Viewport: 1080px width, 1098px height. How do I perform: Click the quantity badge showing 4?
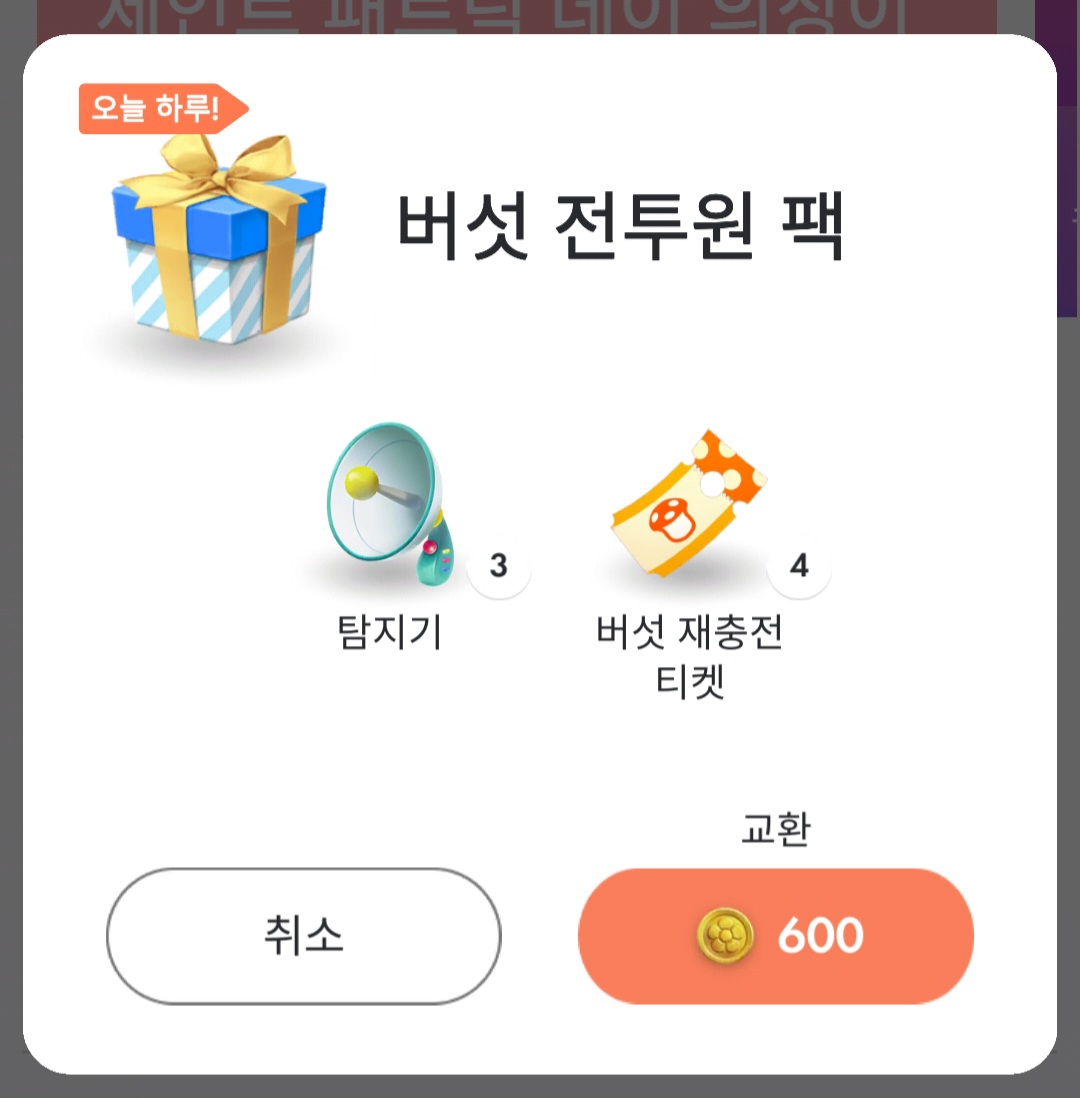click(x=799, y=568)
